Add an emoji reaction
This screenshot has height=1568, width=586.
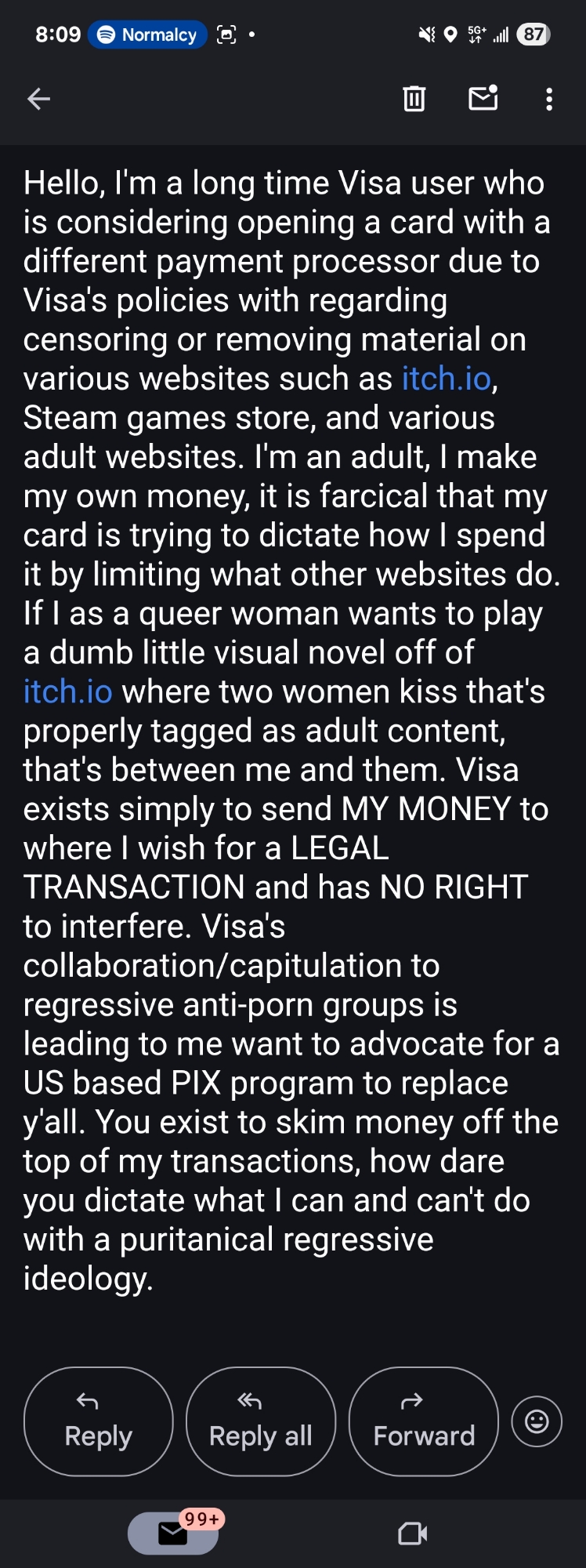click(x=537, y=1421)
